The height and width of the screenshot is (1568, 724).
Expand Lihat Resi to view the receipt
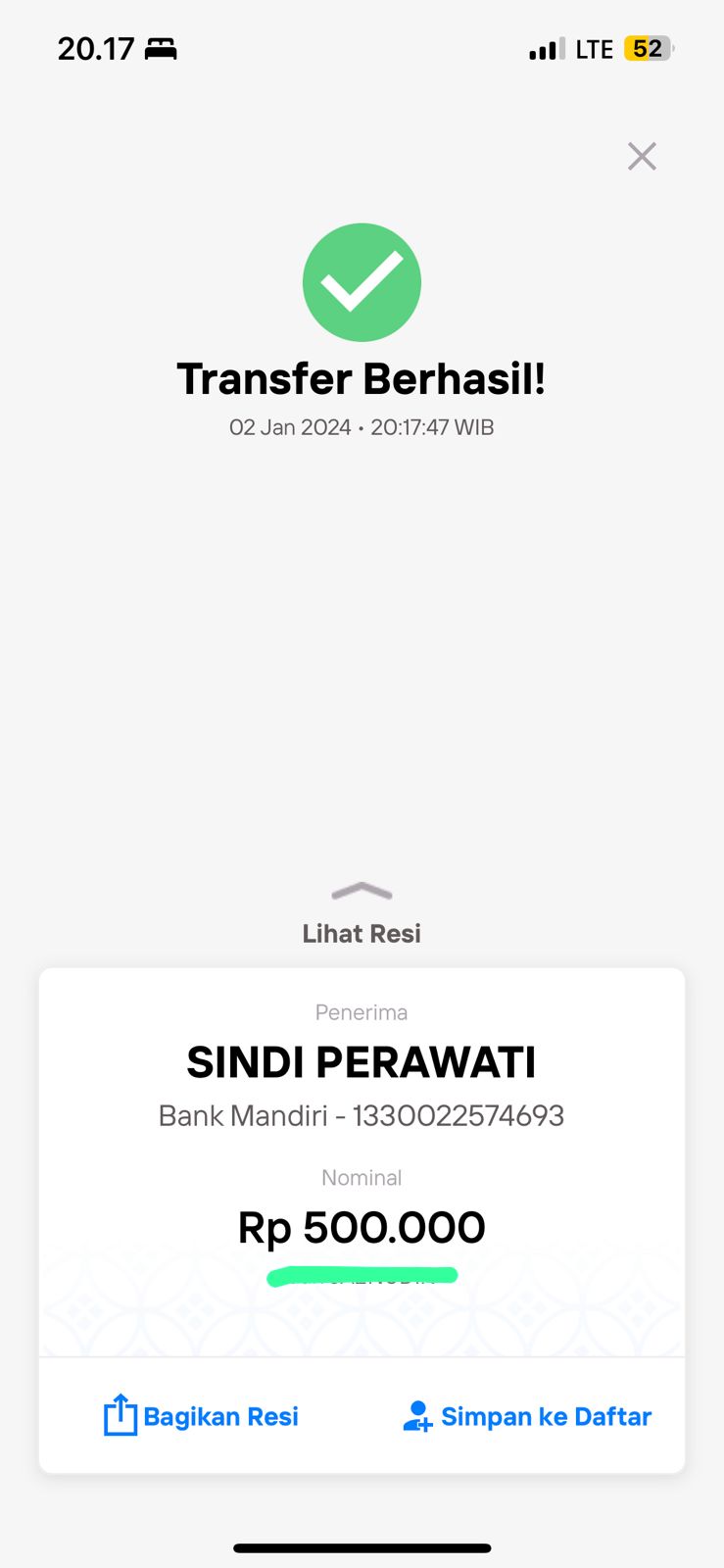click(x=362, y=914)
